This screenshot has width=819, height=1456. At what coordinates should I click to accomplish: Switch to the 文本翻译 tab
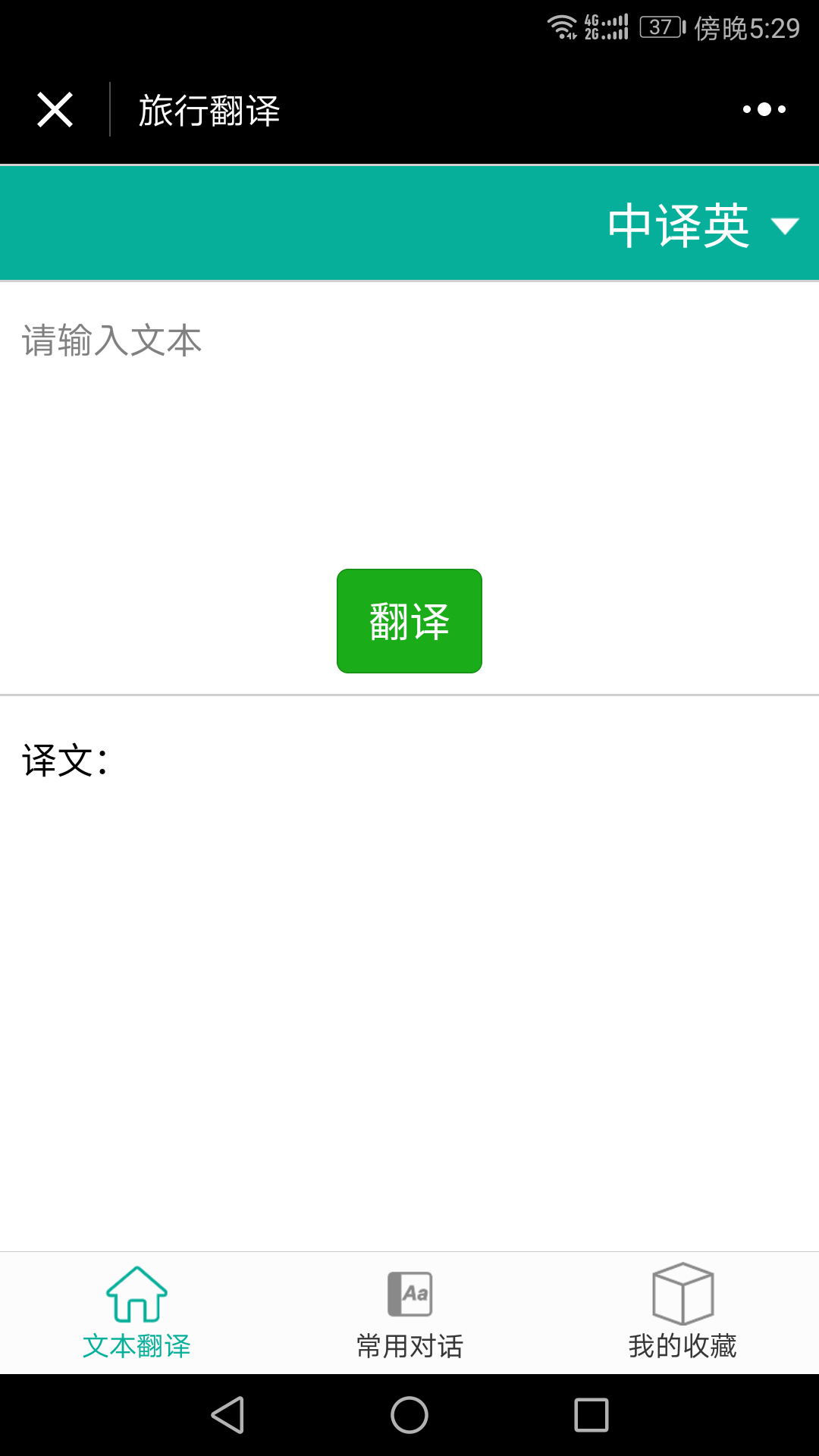(x=136, y=1313)
